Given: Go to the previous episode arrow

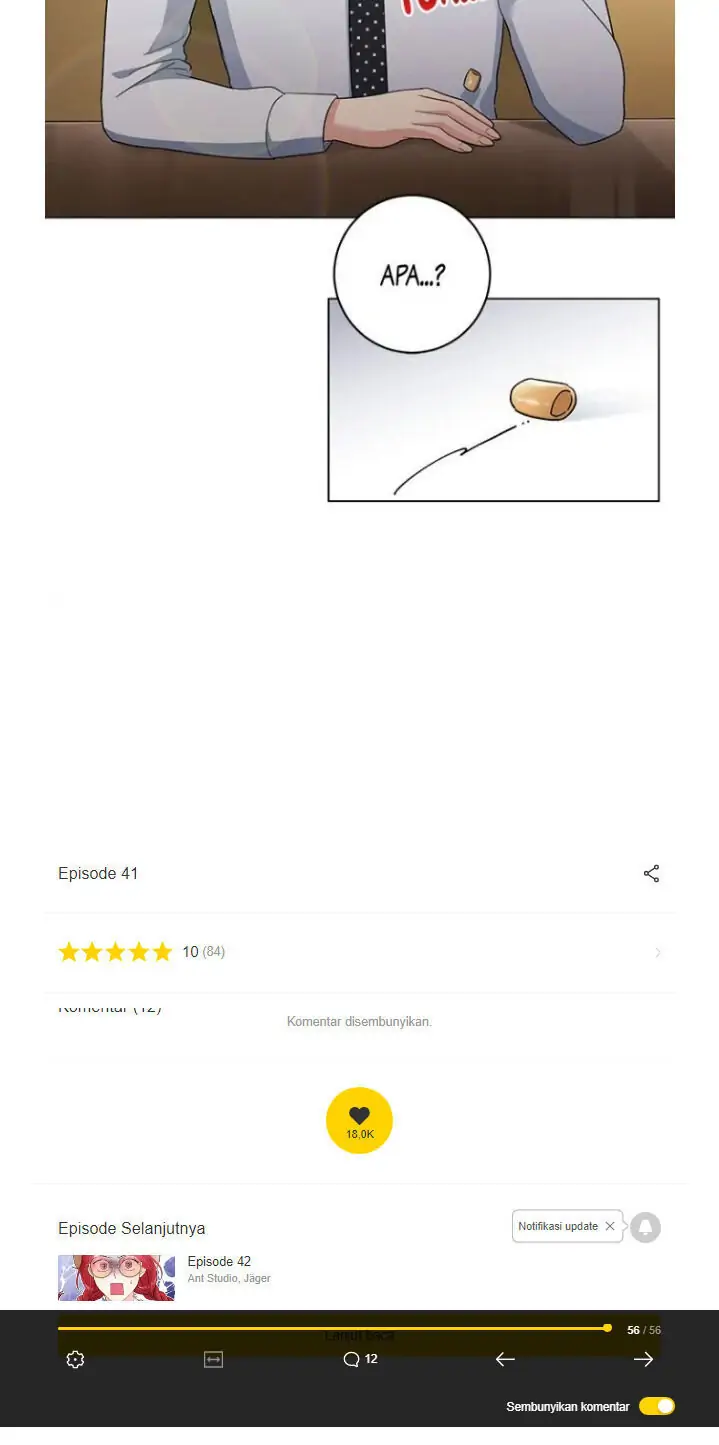Looking at the screenshot, I should point(505,1359).
